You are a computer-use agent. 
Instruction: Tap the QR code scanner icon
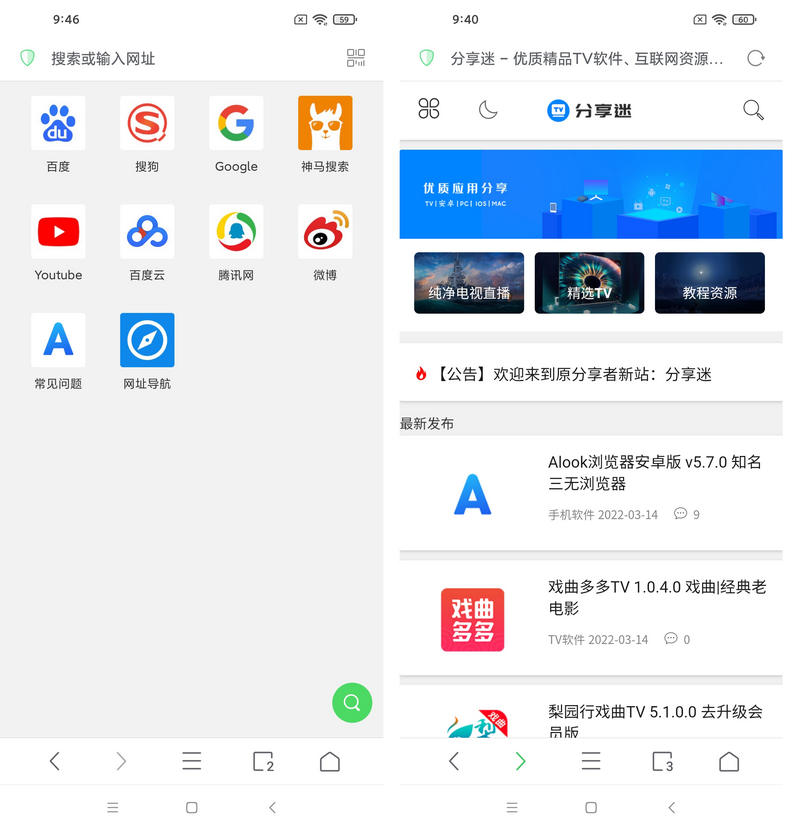pos(356,57)
